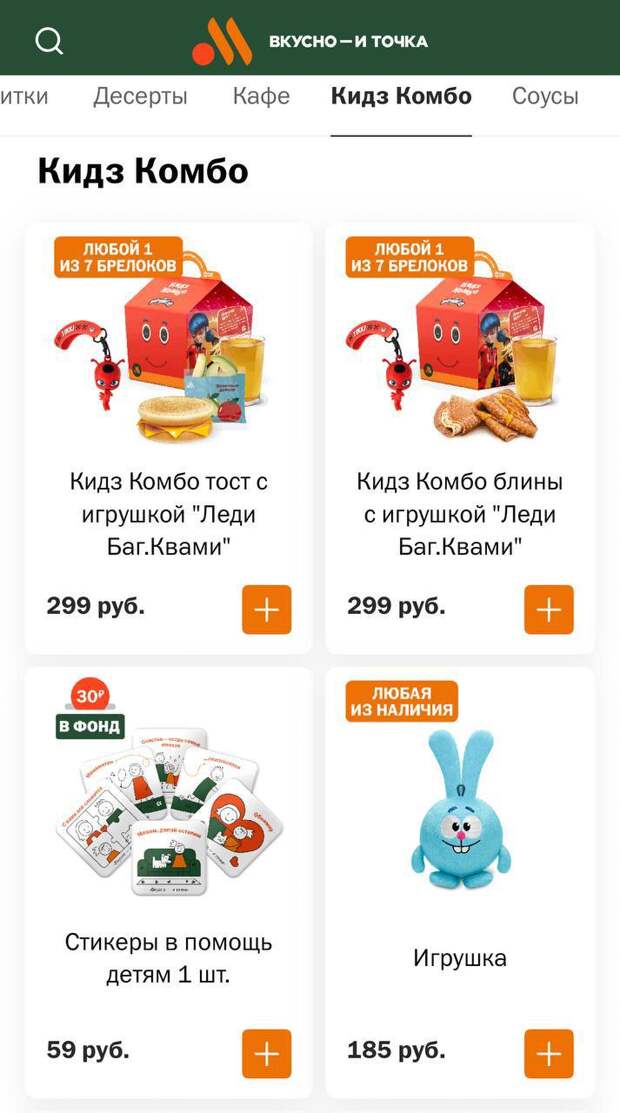Switch to the Соусы tab
The image size is (620, 1113).
coord(545,96)
